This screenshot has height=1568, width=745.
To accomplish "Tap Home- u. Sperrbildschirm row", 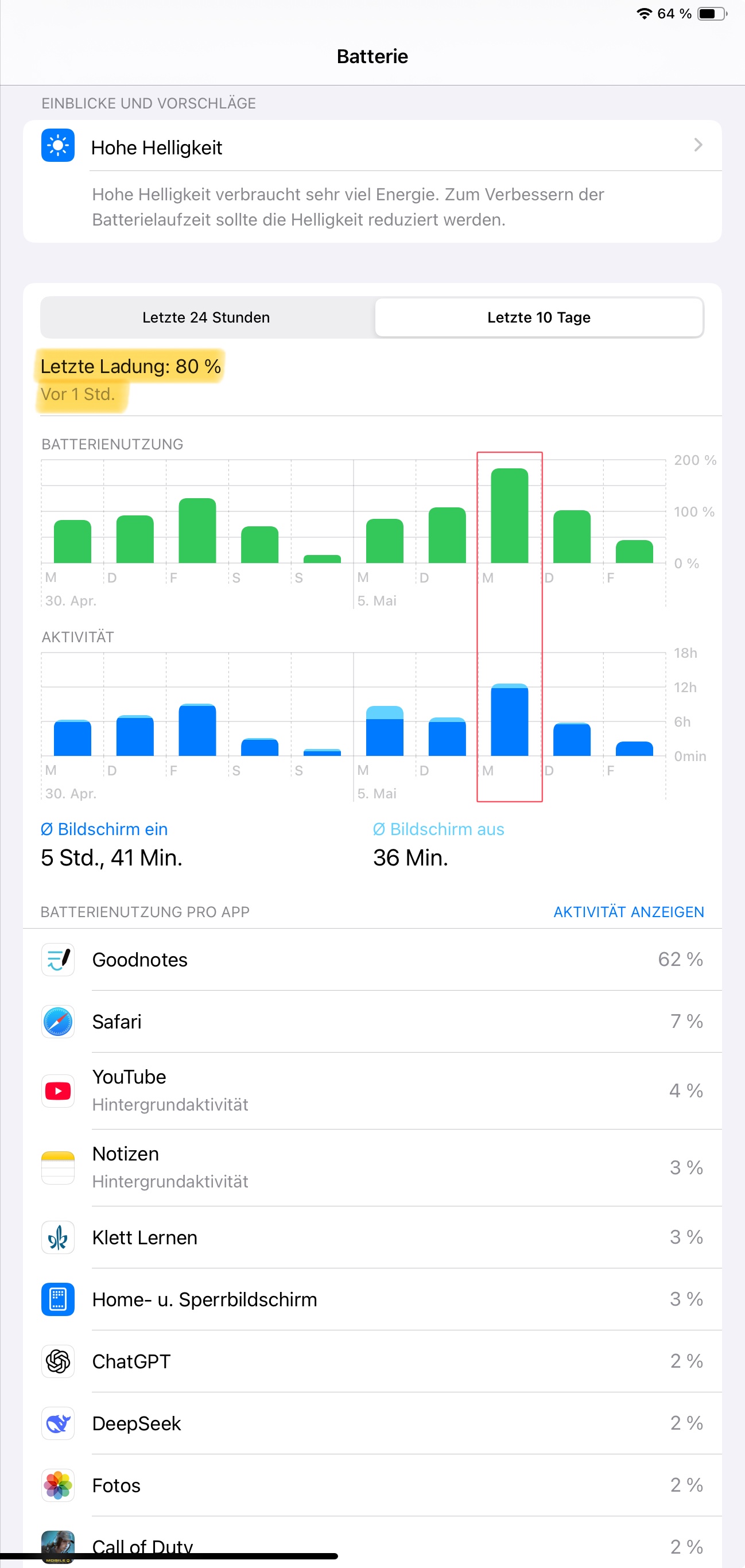I will tap(371, 1299).
